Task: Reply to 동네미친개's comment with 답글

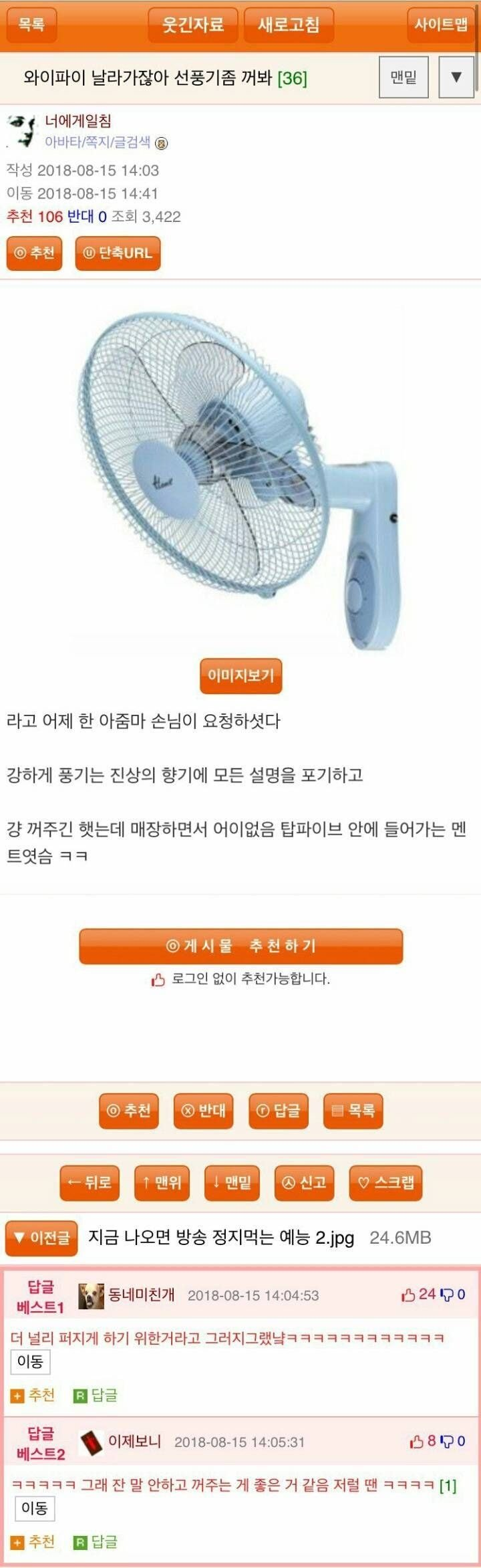Action: click(96, 1395)
